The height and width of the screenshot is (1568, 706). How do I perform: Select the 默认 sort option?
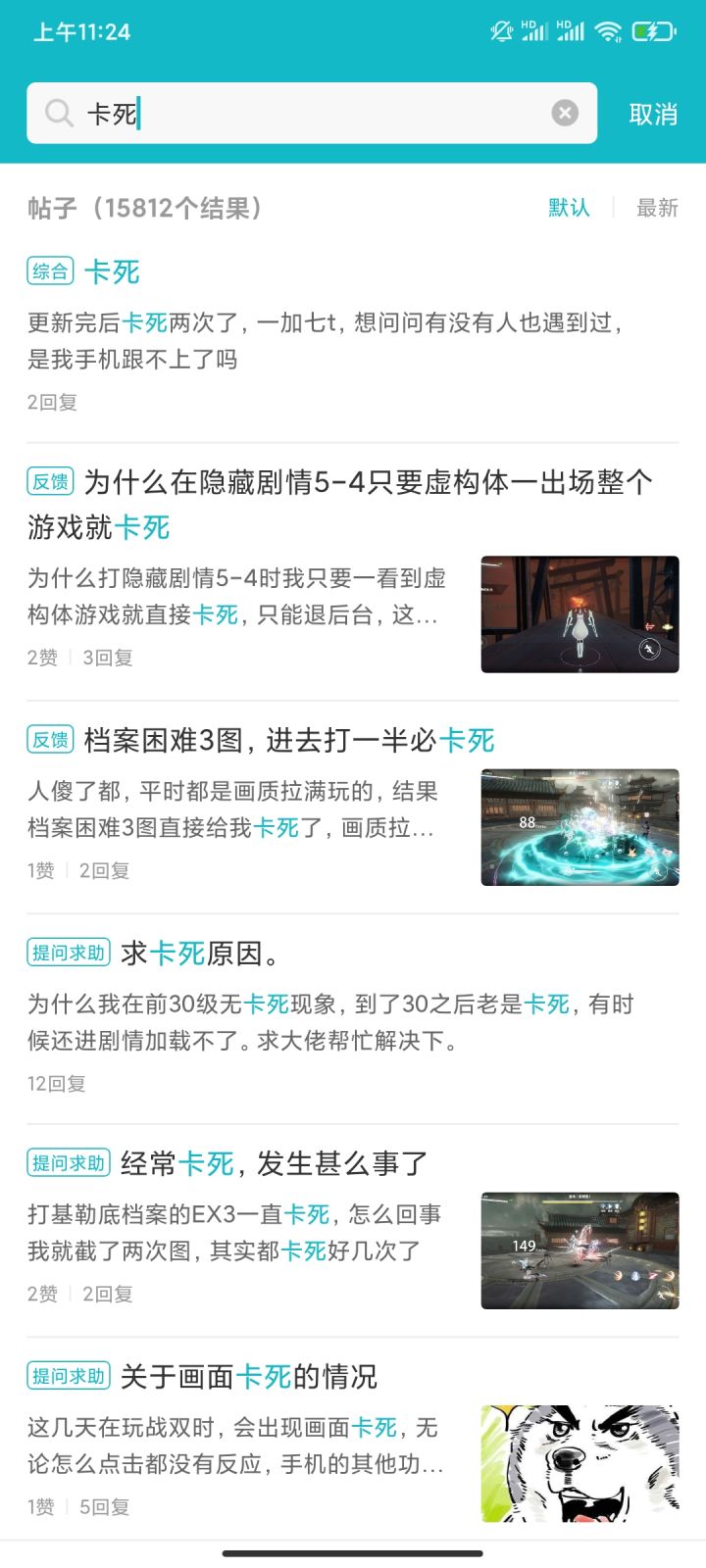569,208
